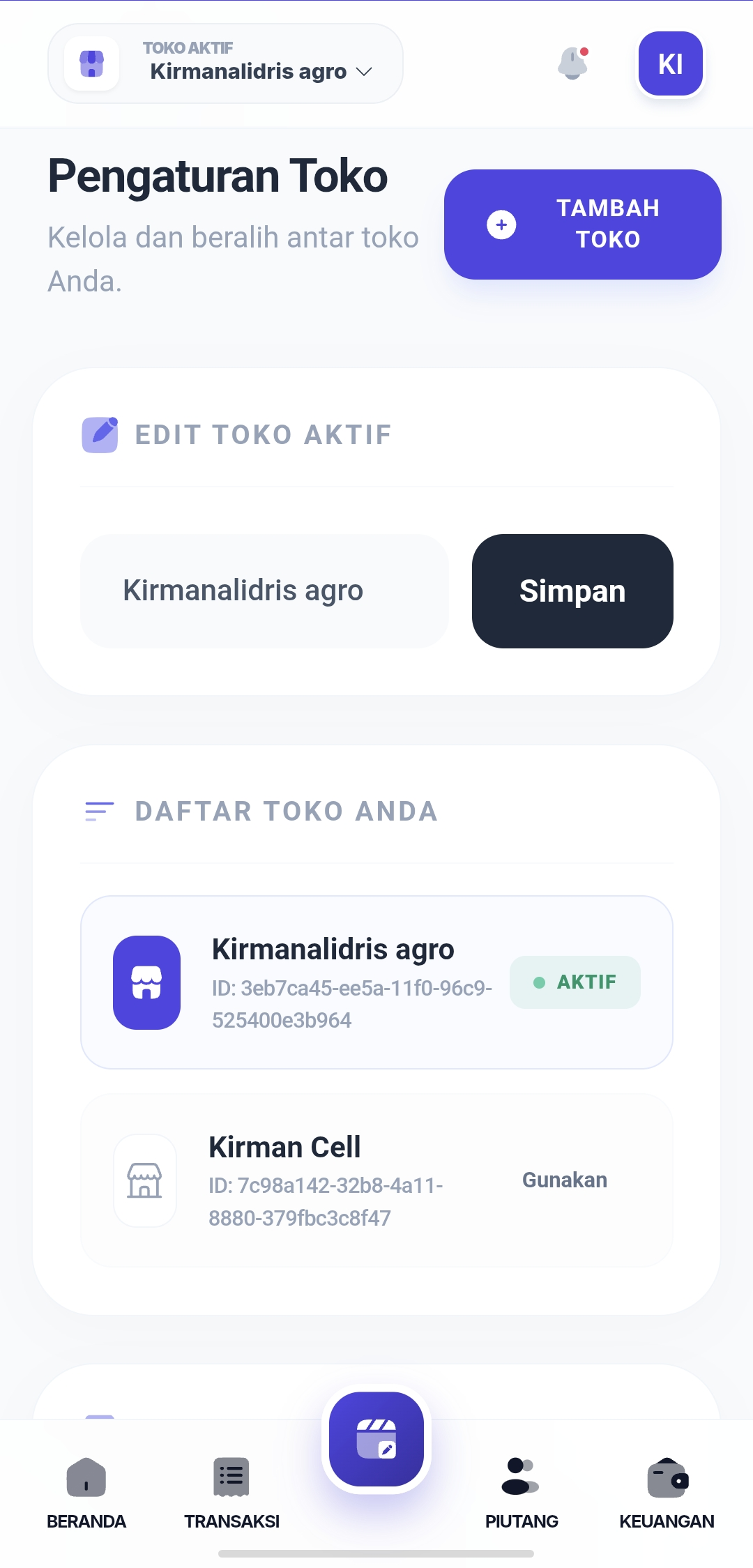Tap the Tambah Toko button
The width and height of the screenshot is (753, 1568).
tap(582, 224)
